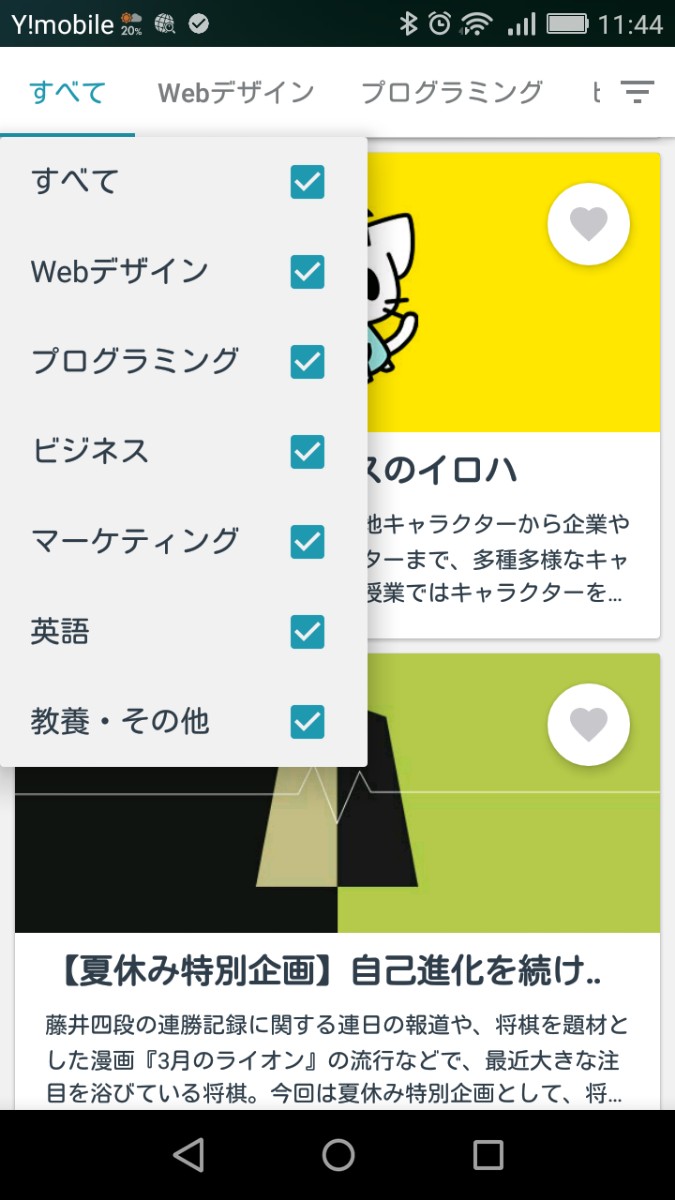Uncheck the すべて checkbox
Image resolution: width=675 pixels, height=1200 pixels.
pos(307,182)
